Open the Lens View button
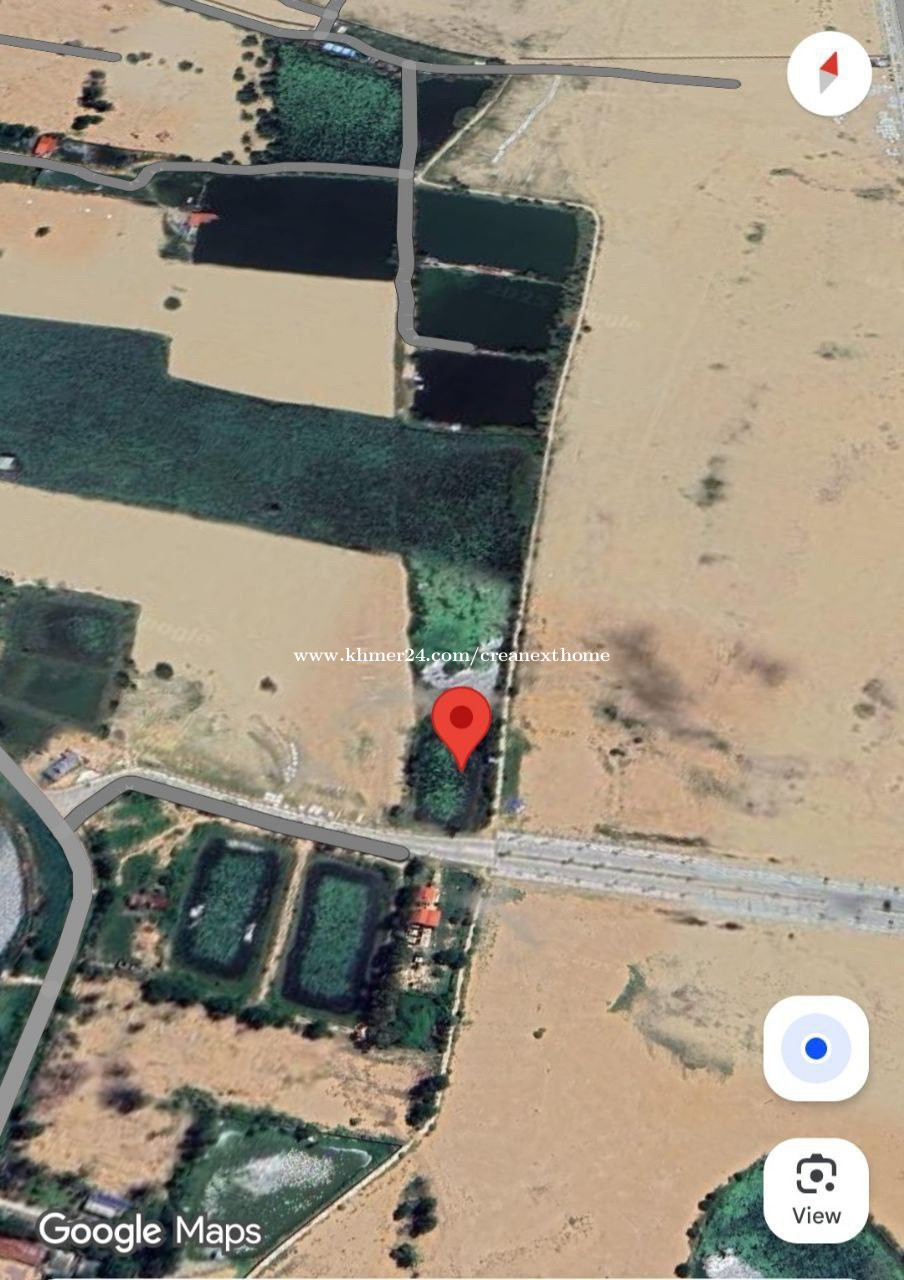 816,1189
